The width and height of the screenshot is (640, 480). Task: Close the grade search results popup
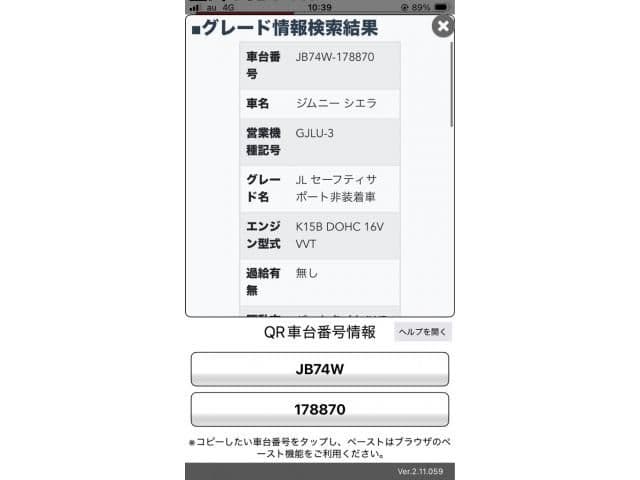point(442,26)
